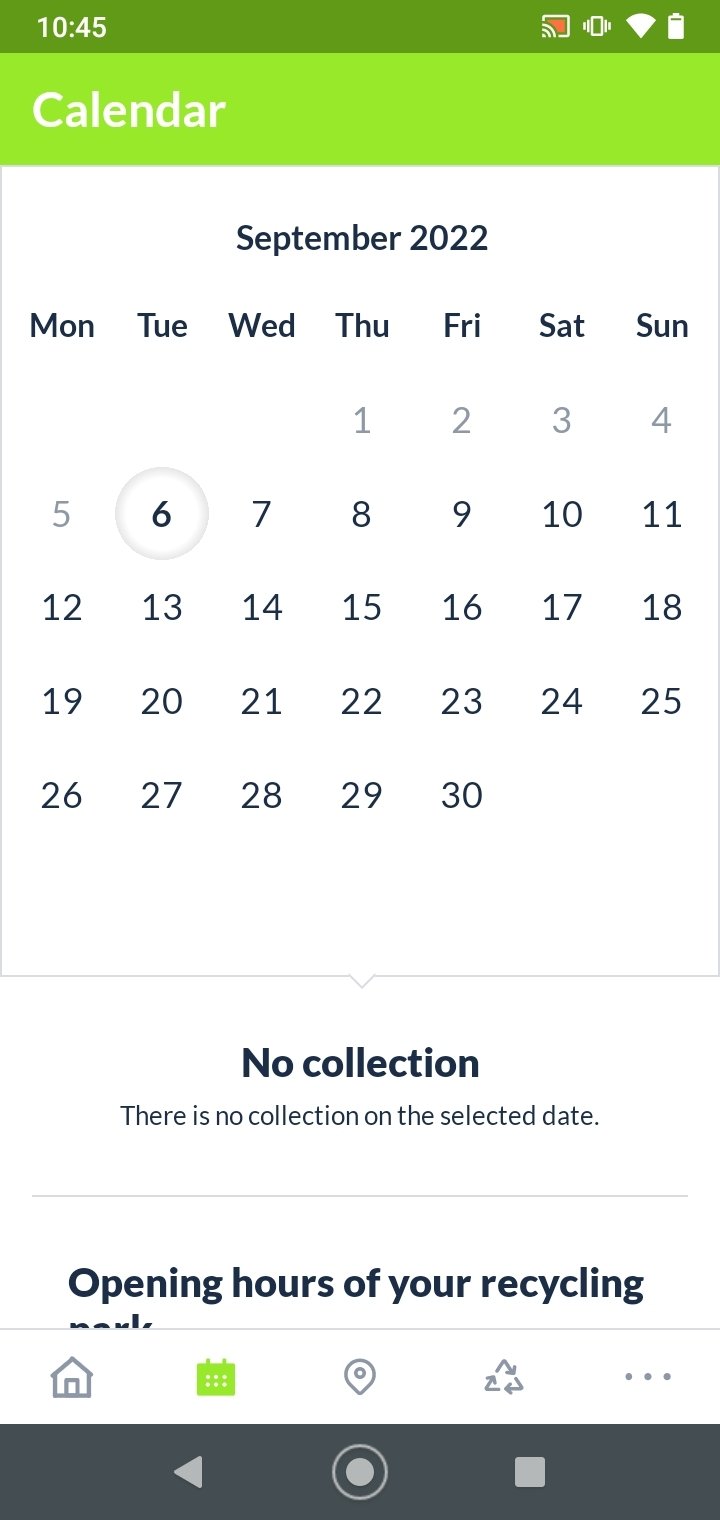Tap the highlighted date 6

tap(162, 514)
